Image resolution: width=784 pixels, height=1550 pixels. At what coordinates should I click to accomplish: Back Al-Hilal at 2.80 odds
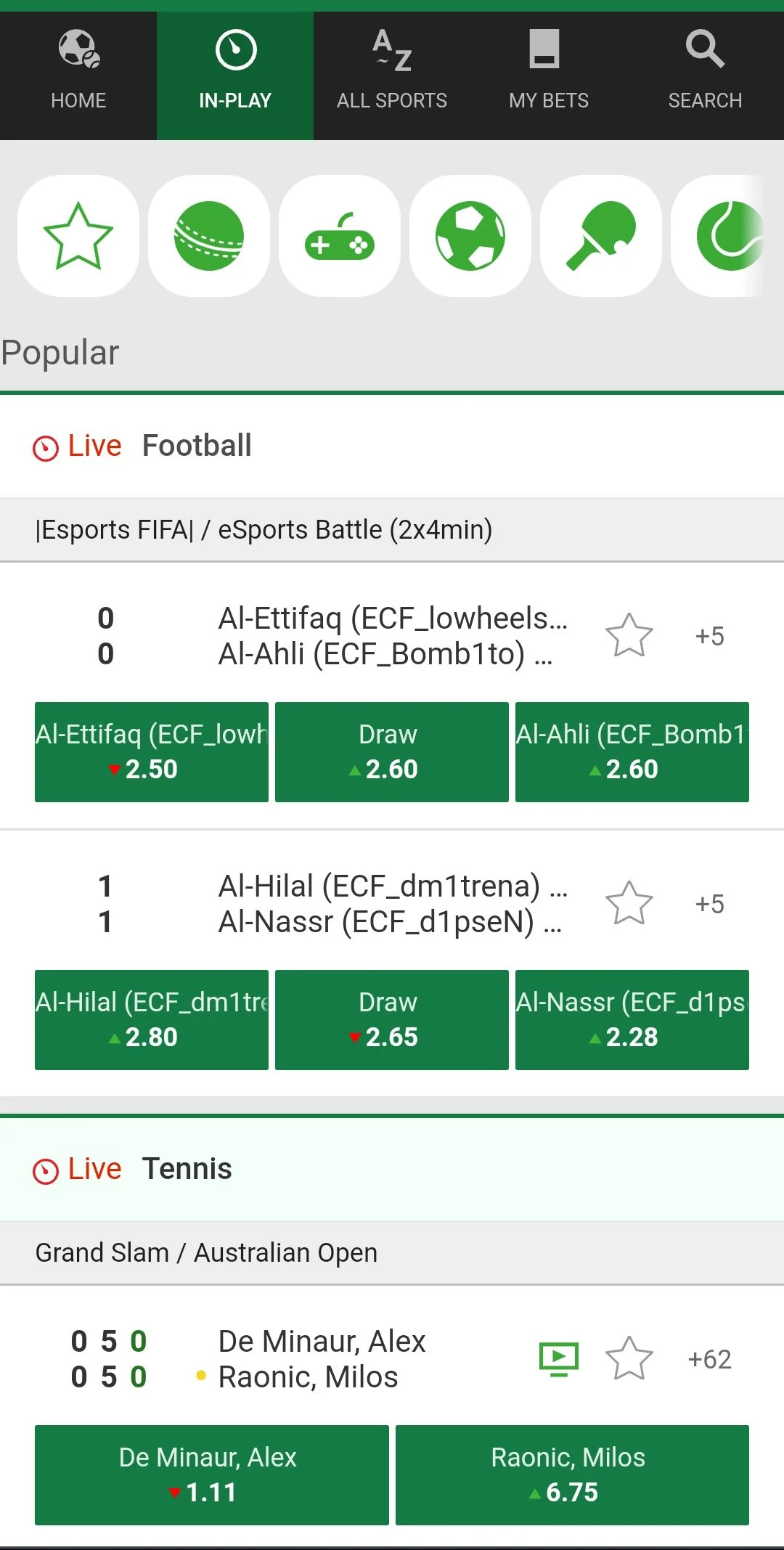pos(152,1020)
